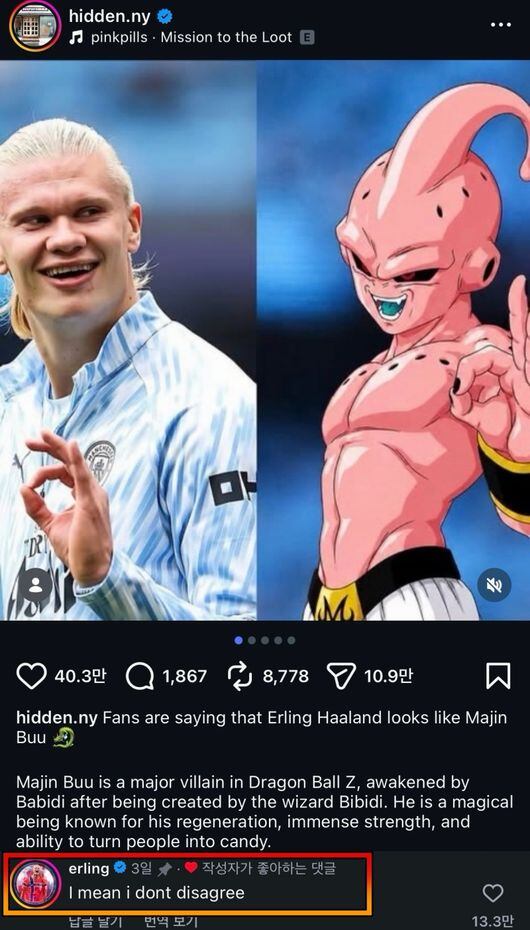Repost this post
Screen dimensions: 530x930
[240, 676]
